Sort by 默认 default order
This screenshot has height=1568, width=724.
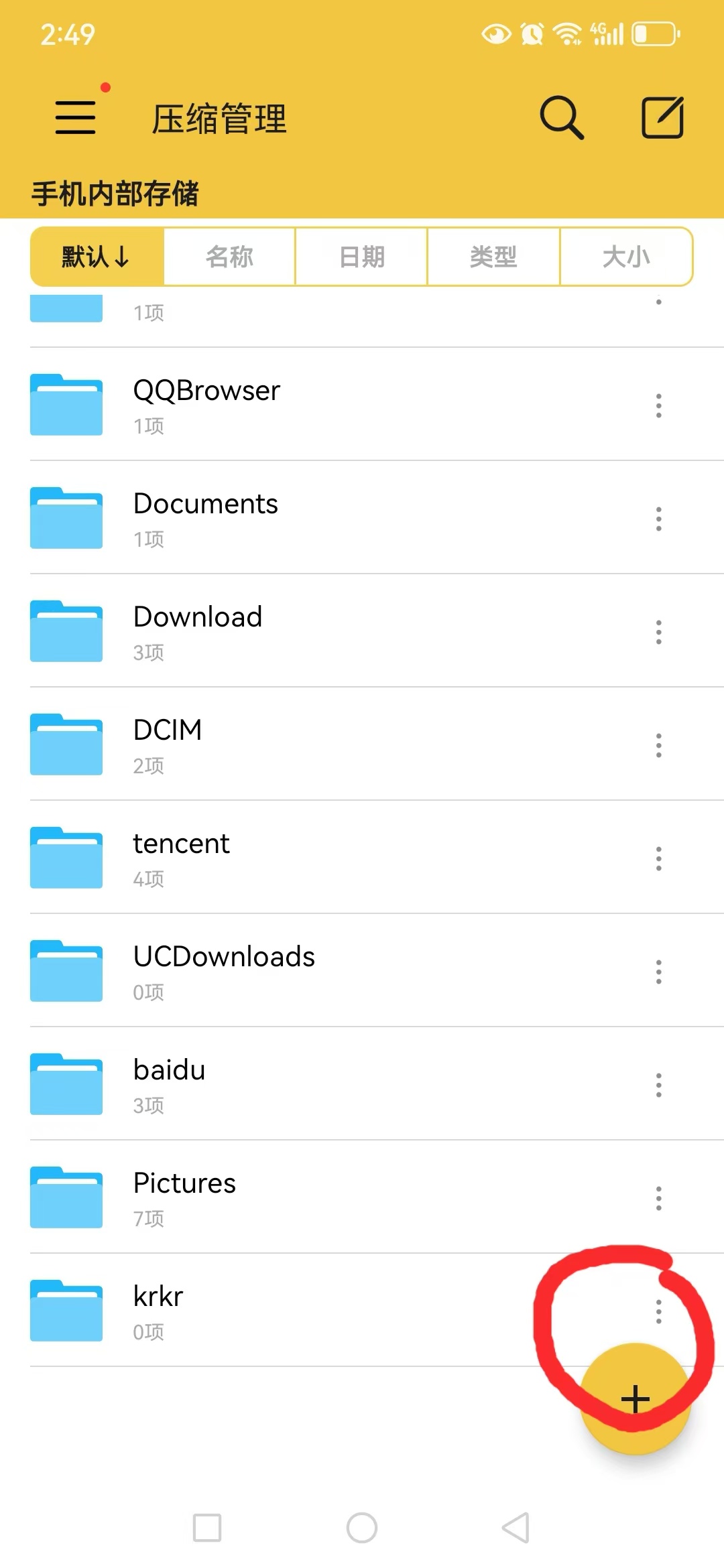point(97,257)
